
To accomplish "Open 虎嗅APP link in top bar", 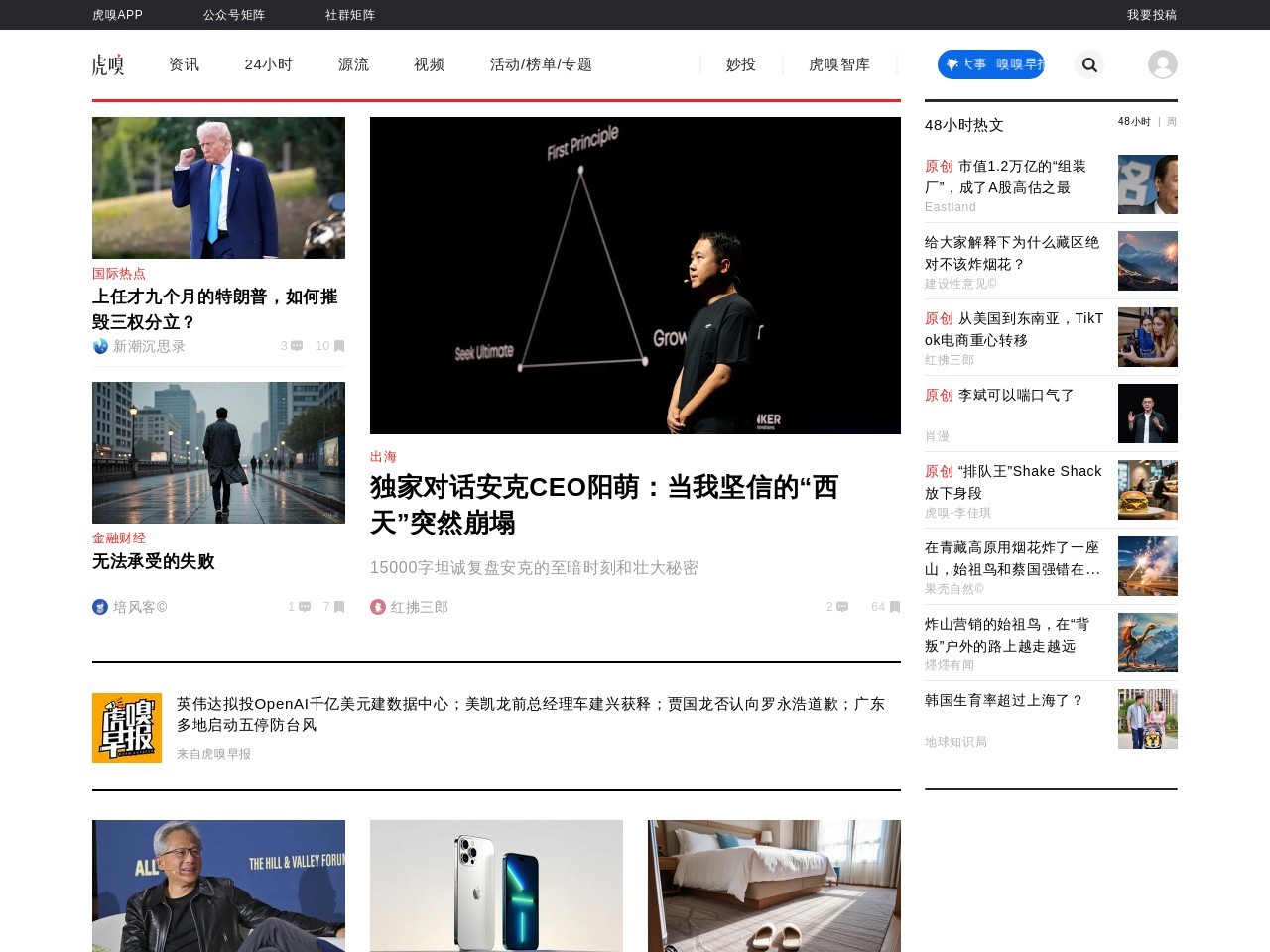I will click(x=117, y=15).
